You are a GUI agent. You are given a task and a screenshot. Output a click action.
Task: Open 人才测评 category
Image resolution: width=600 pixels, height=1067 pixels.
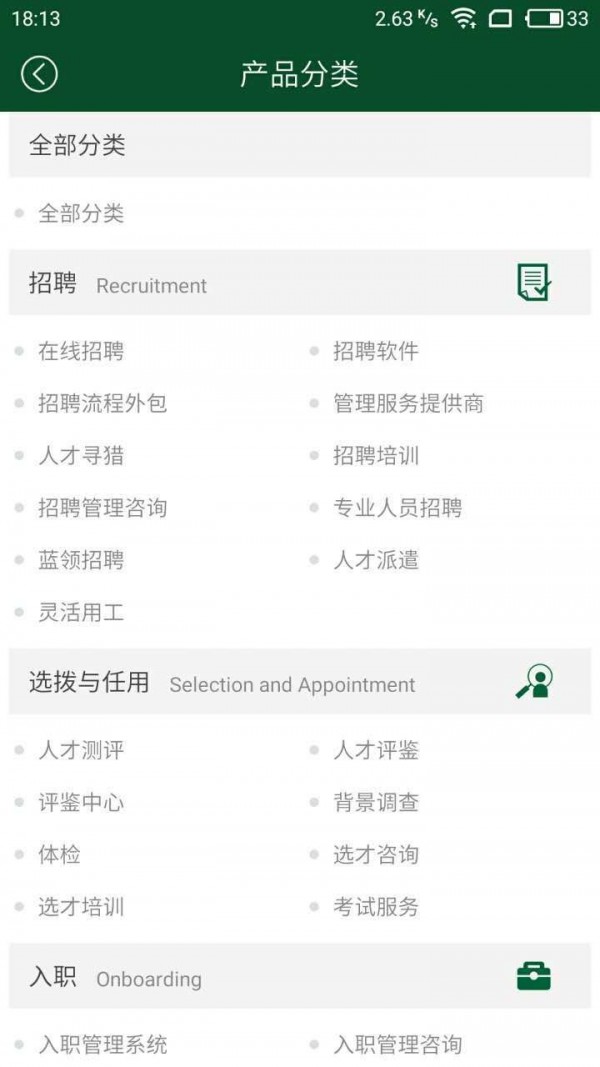click(x=81, y=750)
